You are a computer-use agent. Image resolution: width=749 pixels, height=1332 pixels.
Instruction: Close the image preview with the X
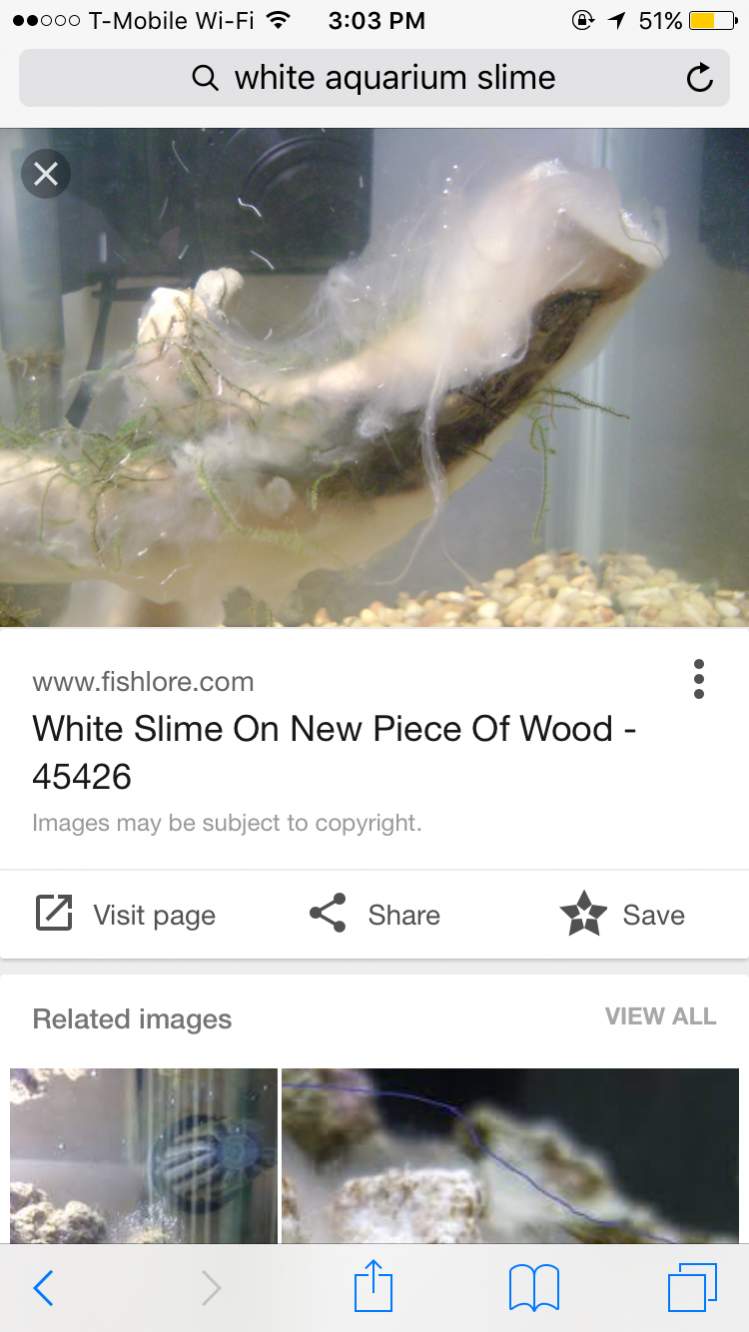pos(45,174)
